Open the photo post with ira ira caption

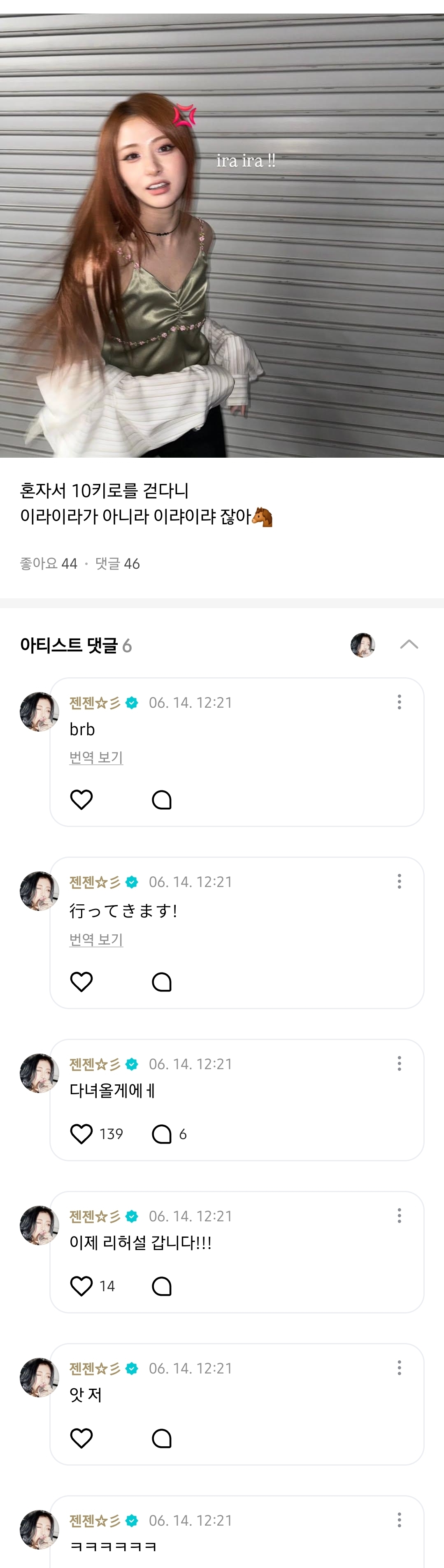click(x=222, y=236)
